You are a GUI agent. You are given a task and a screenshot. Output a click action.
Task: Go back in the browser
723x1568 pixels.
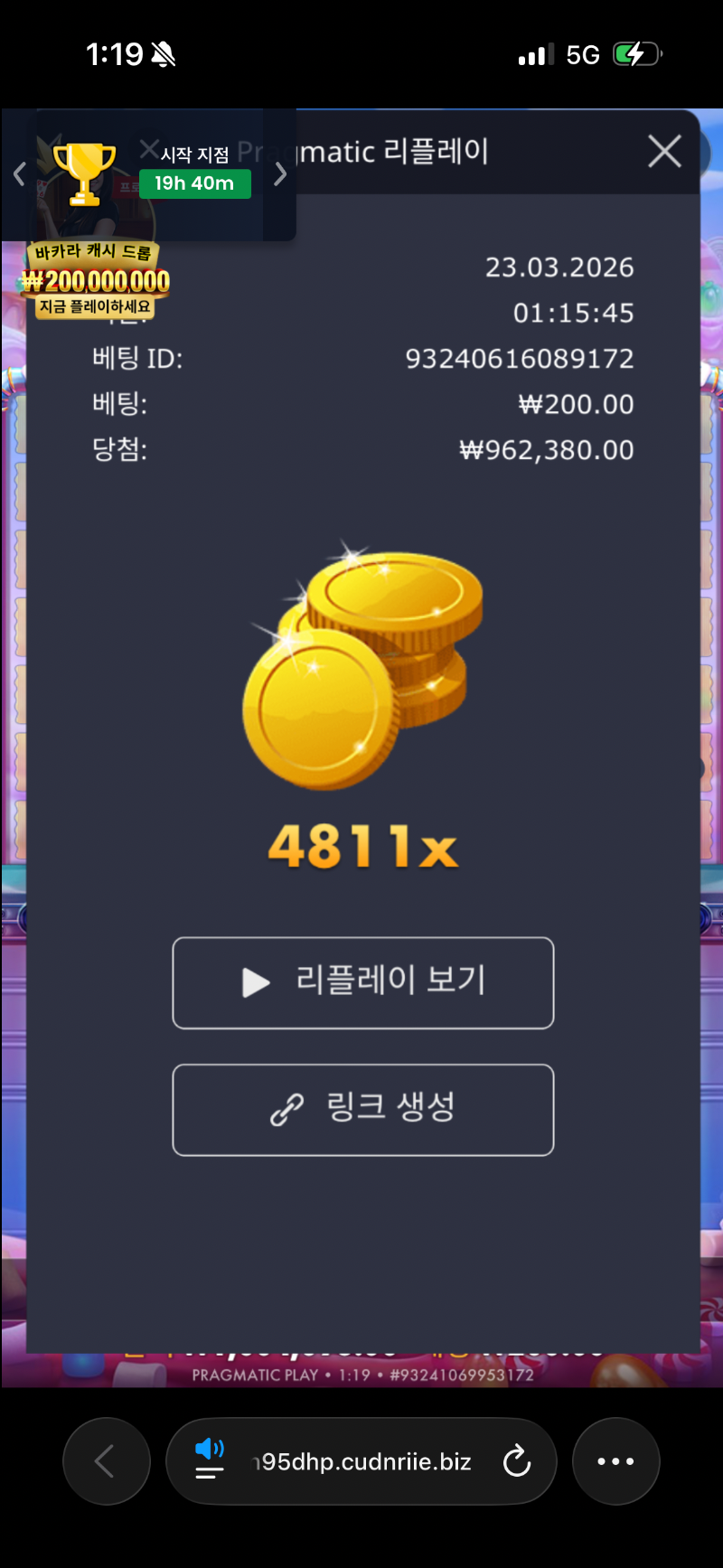pos(106,1460)
